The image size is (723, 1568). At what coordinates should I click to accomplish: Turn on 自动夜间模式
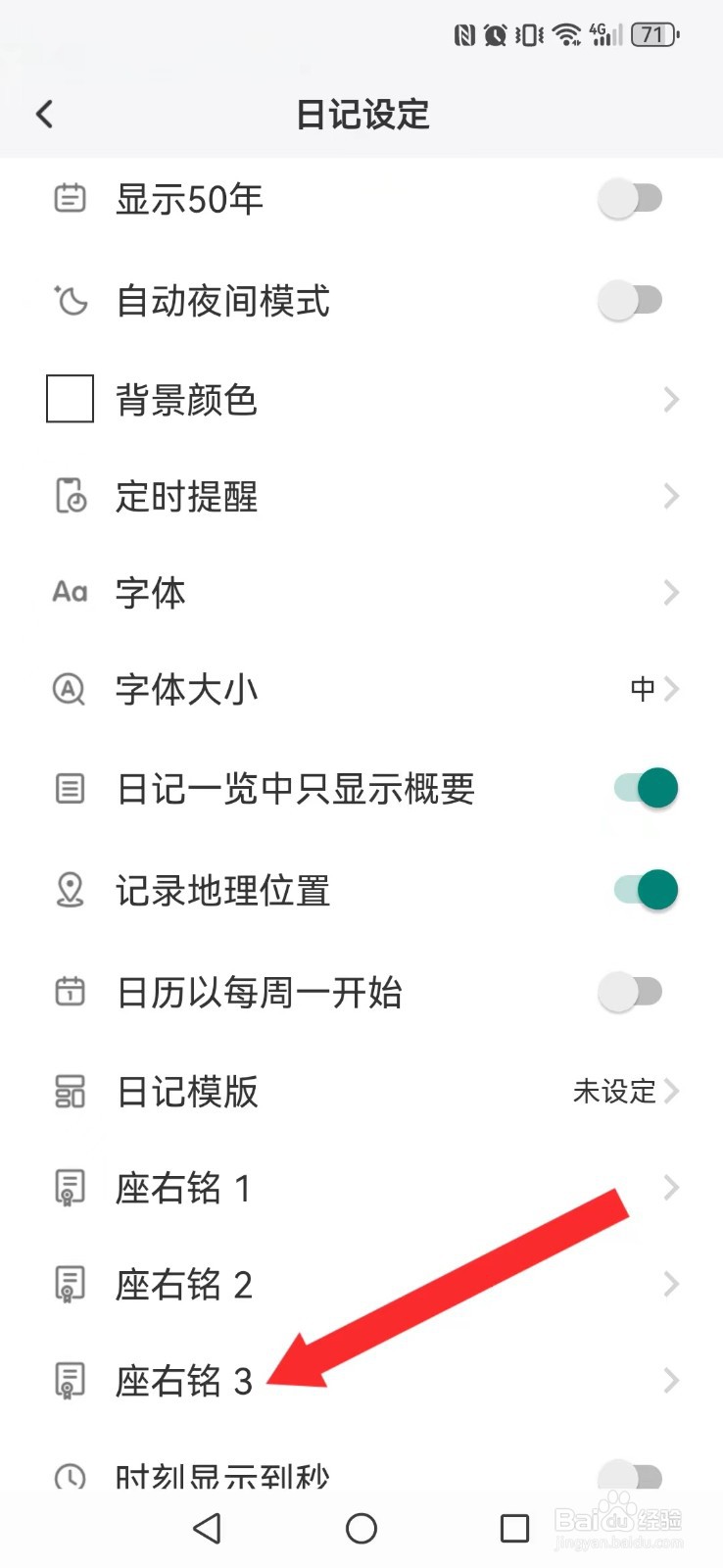[x=630, y=301]
